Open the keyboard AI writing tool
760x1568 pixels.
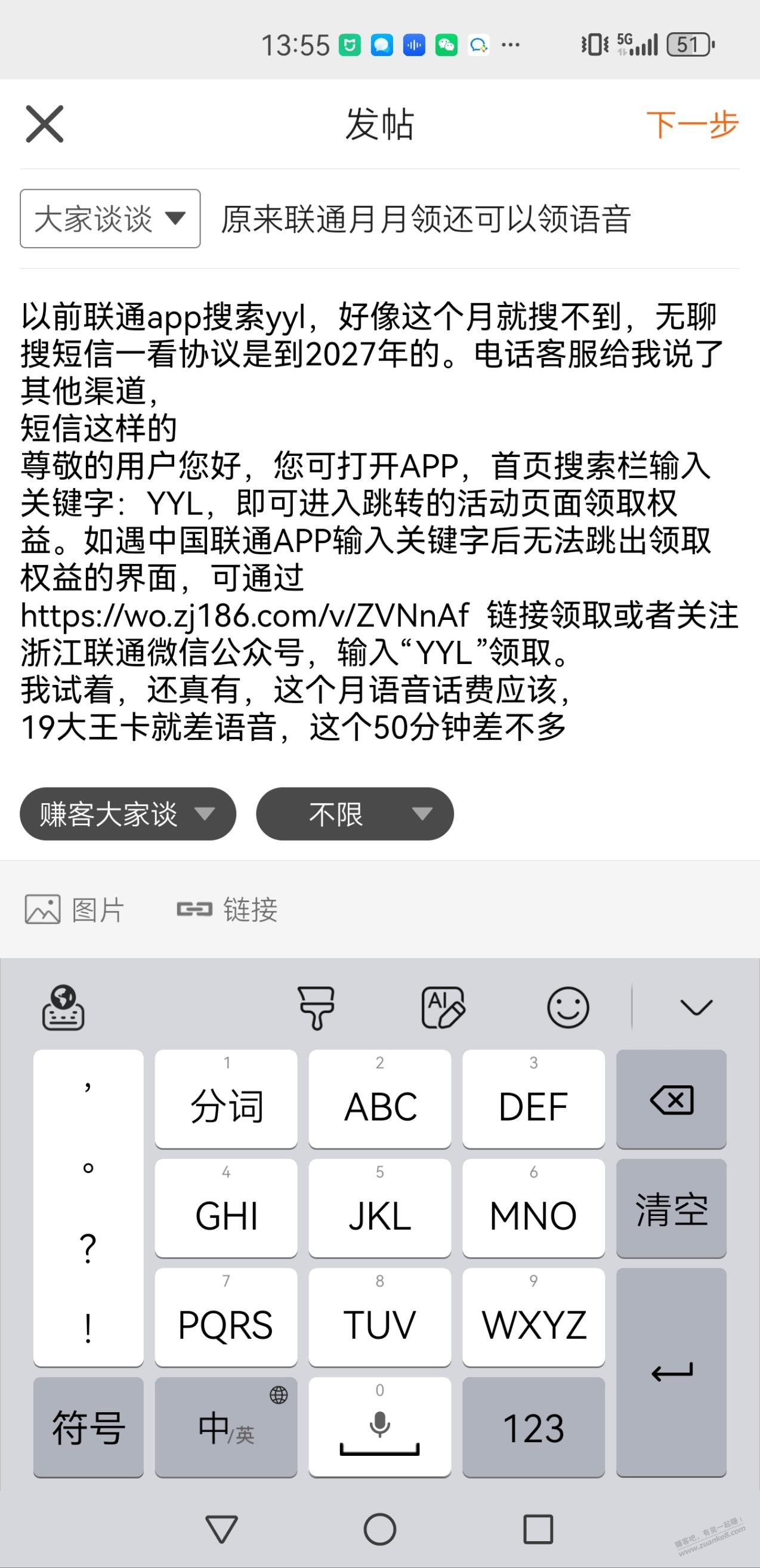click(443, 1007)
